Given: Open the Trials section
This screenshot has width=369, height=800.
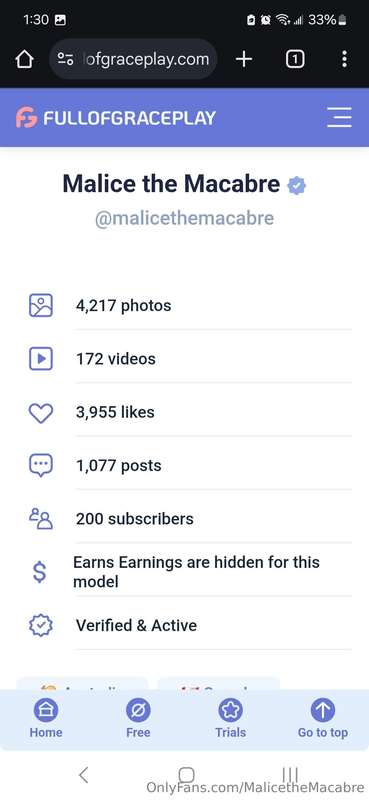Looking at the screenshot, I should [230, 719].
